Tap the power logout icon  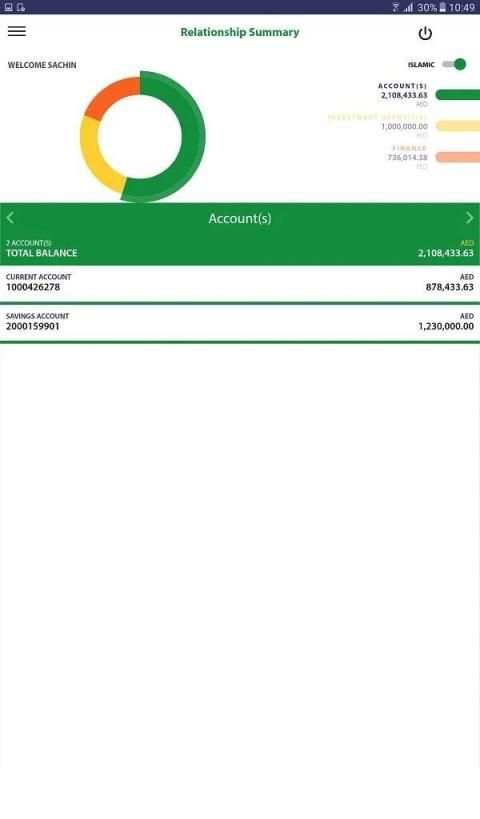click(x=425, y=33)
